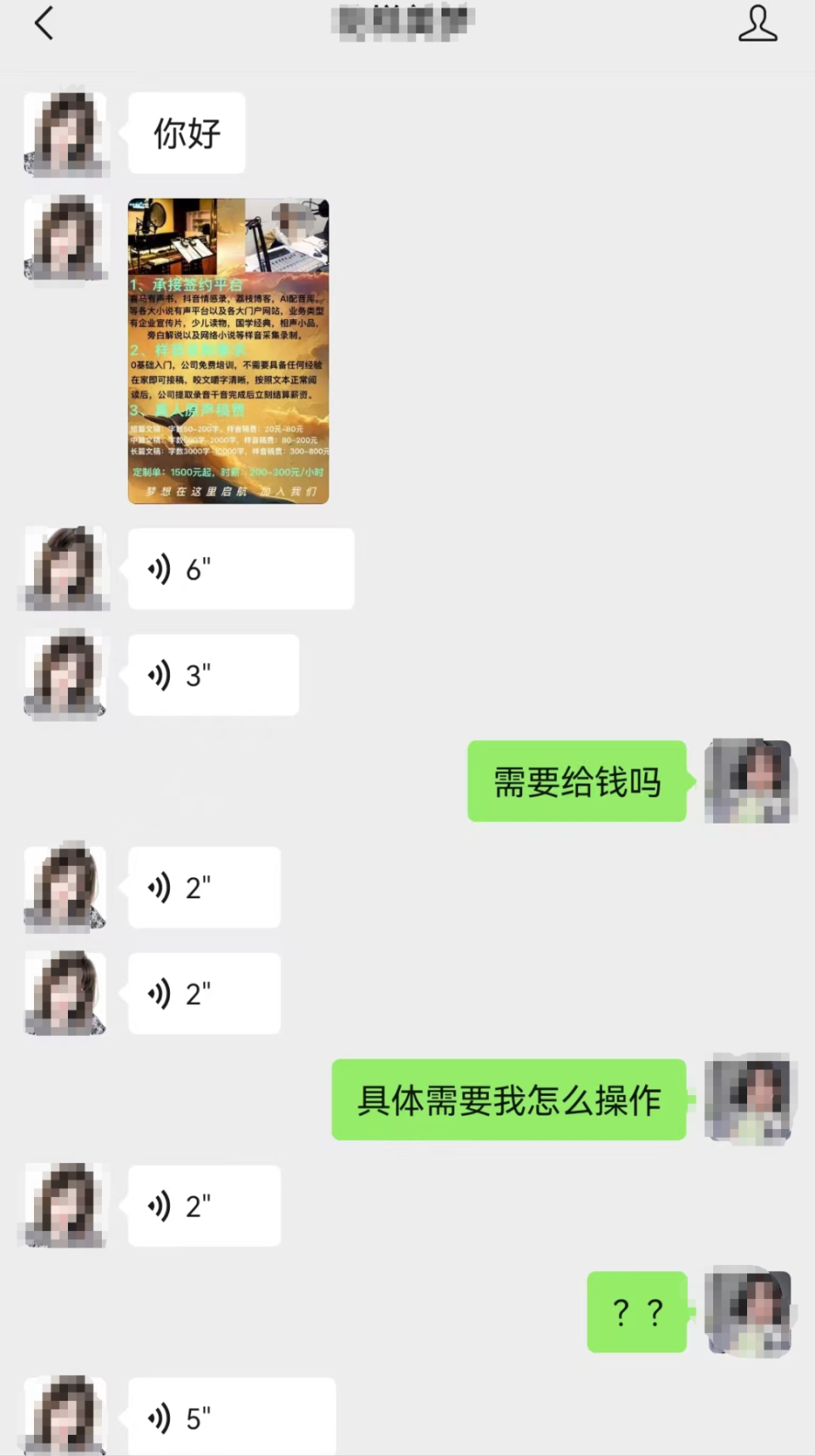Screen dimensions: 815x1456
Task: Tap the contact's avatar next to 你好
Action: click(x=66, y=134)
